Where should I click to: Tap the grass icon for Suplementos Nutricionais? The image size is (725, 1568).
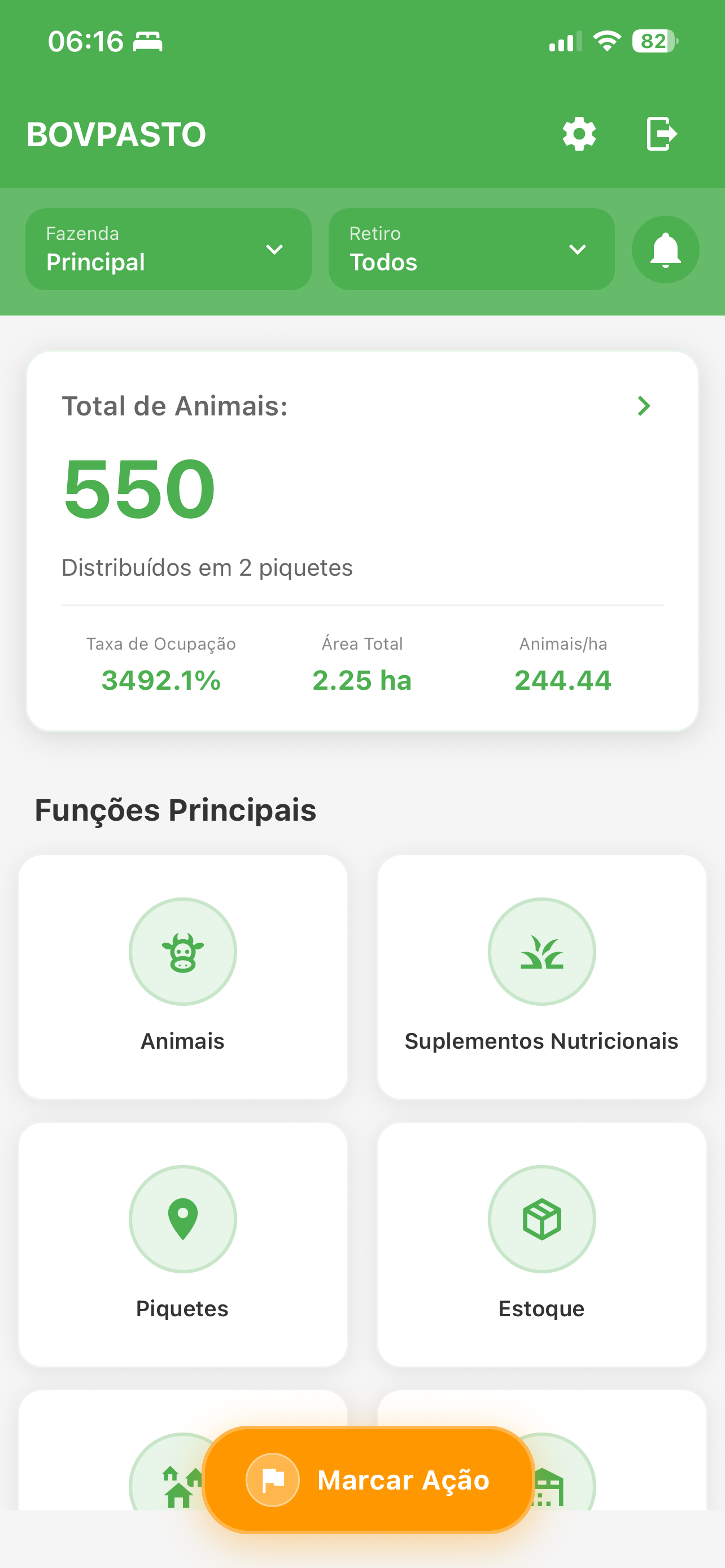[x=541, y=951]
